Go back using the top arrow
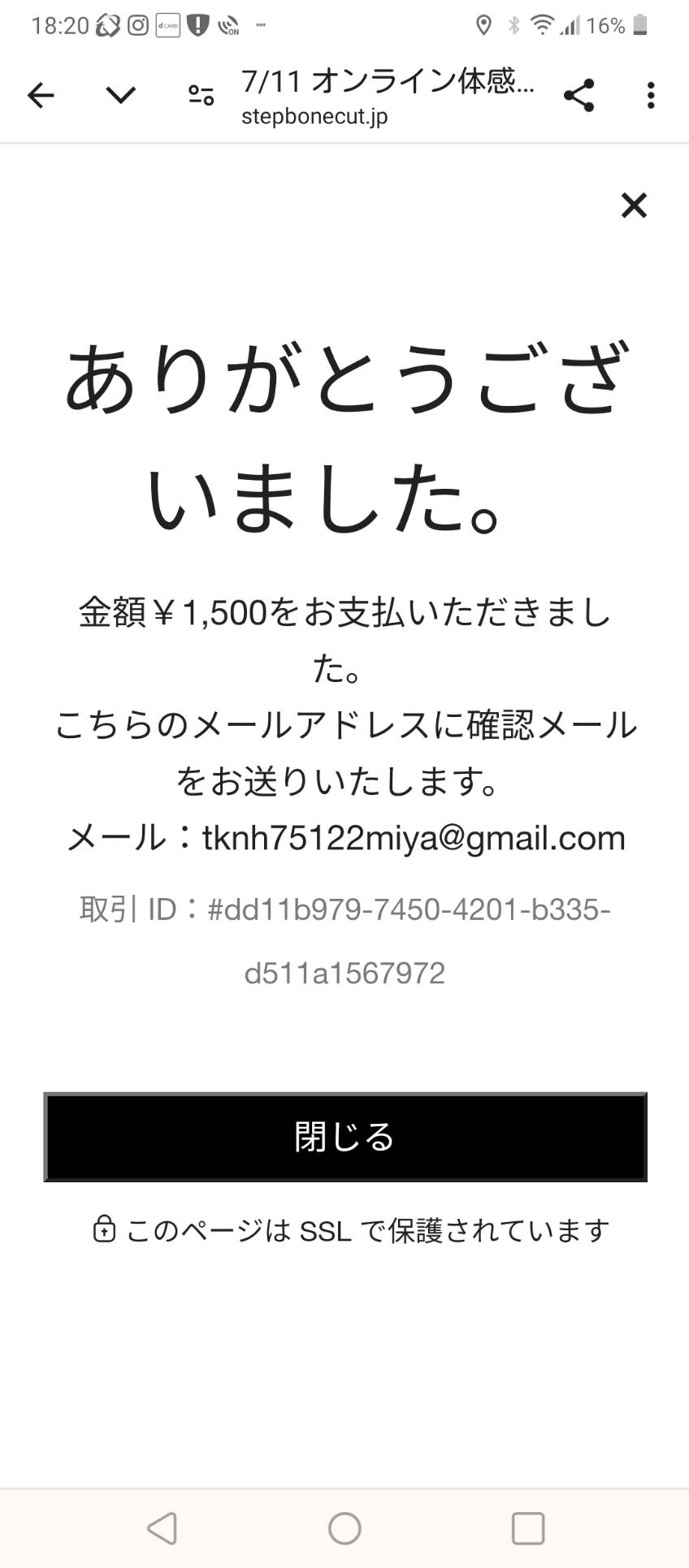The width and height of the screenshot is (689, 1568). point(41,96)
